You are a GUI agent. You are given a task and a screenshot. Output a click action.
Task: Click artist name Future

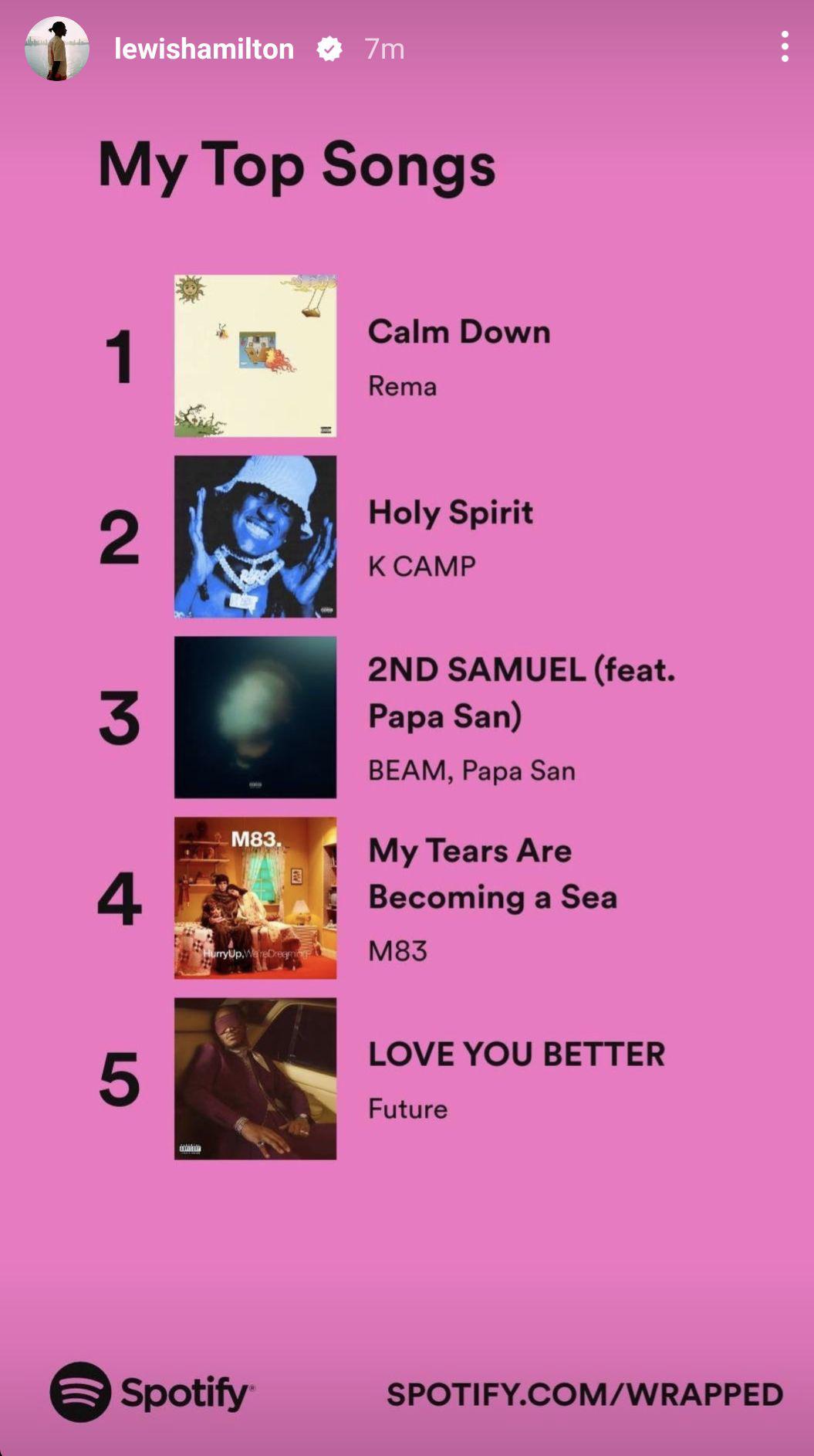point(407,1109)
